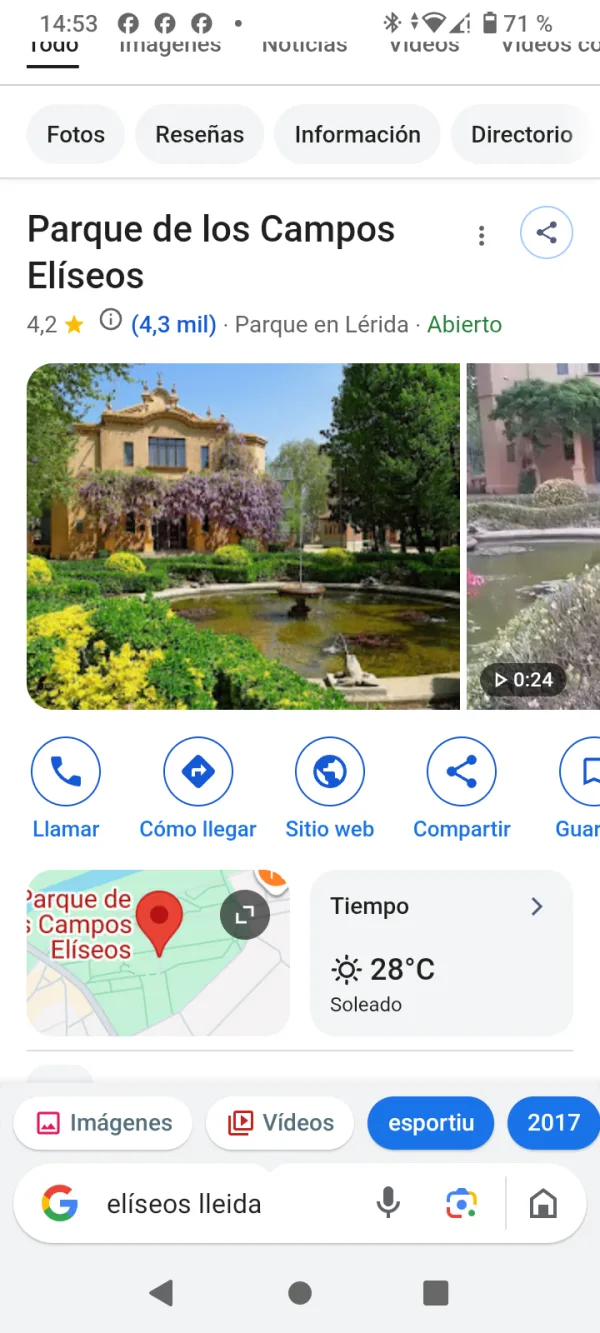Open the three-dot menu beside the park title

click(482, 236)
